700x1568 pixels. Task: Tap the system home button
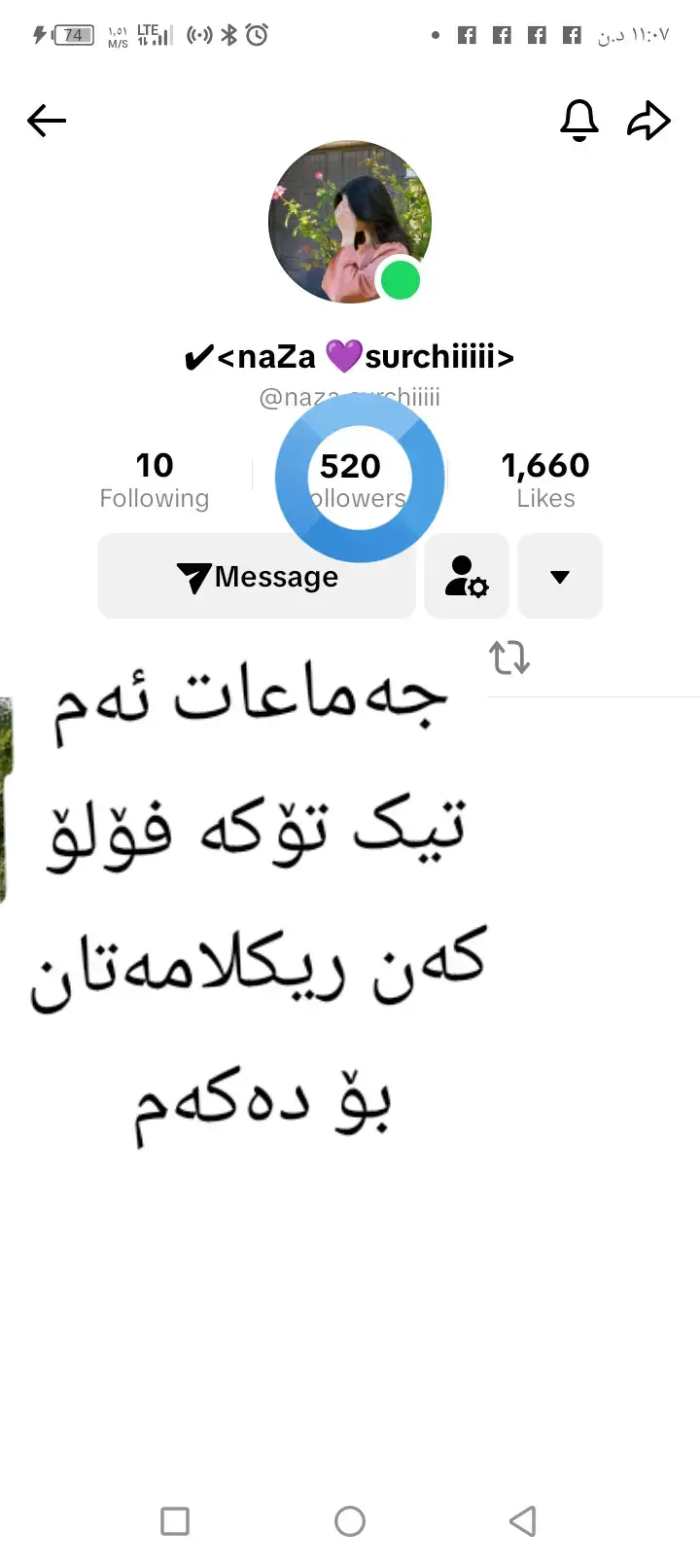point(350,1521)
